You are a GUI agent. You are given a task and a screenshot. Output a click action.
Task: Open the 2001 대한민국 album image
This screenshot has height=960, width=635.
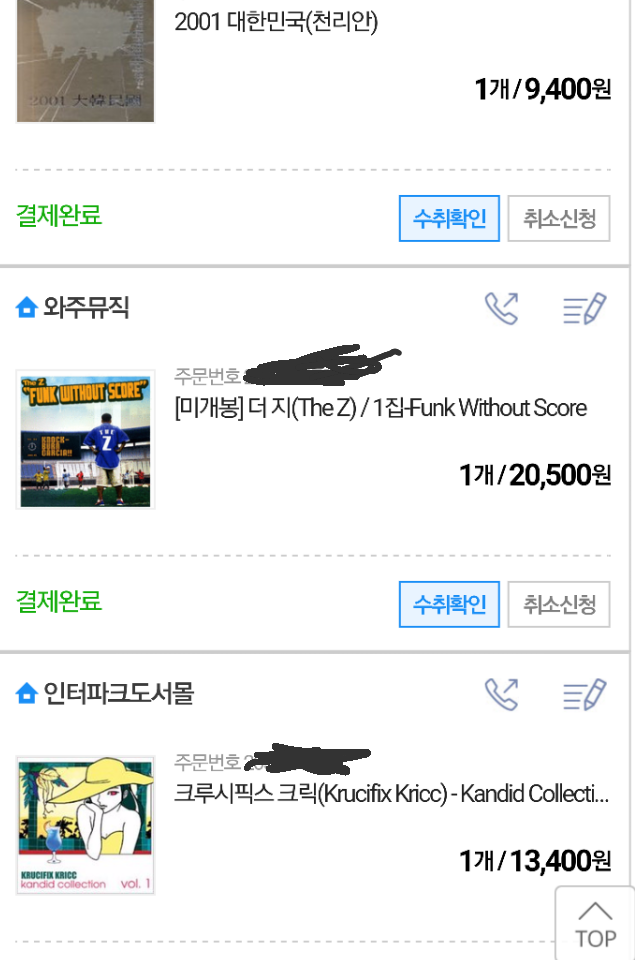click(85, 60)
